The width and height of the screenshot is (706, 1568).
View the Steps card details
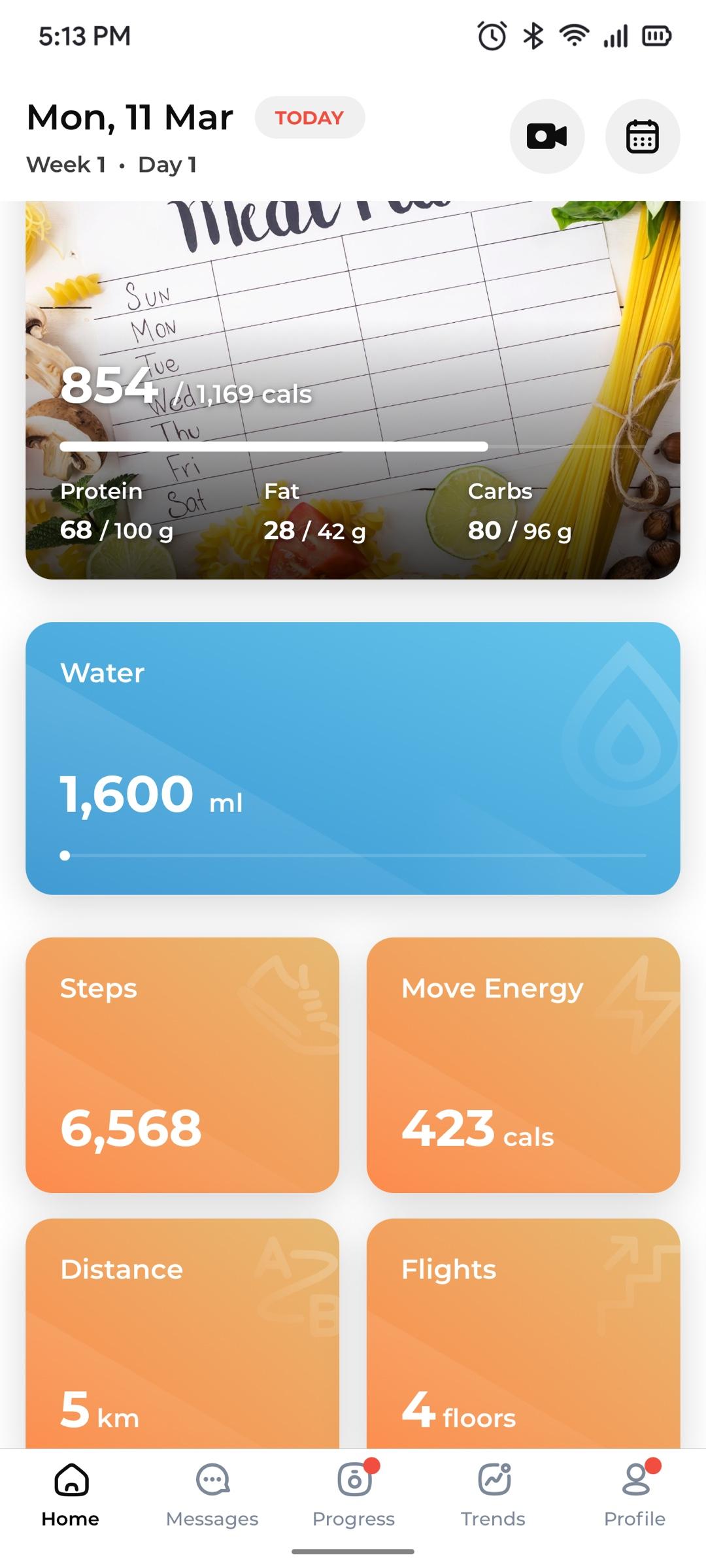click(182, 1065)
